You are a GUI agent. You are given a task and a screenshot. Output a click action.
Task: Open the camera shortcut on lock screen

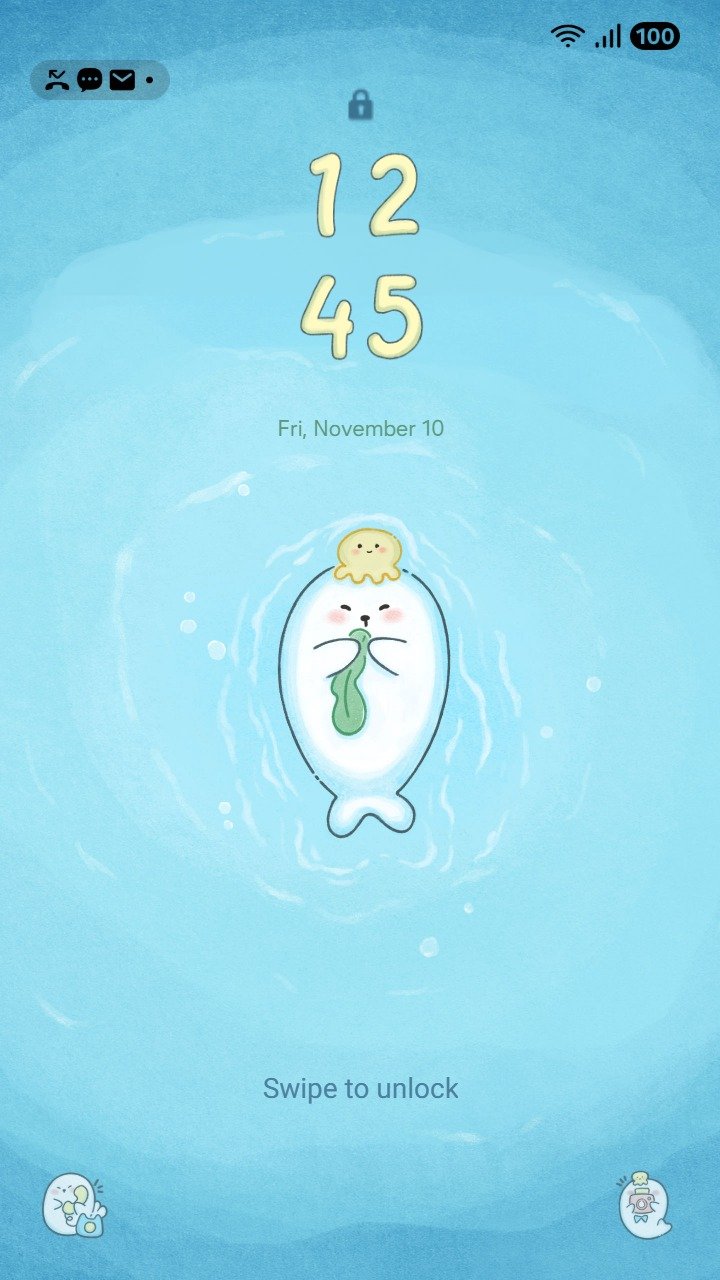(644, 1205)
